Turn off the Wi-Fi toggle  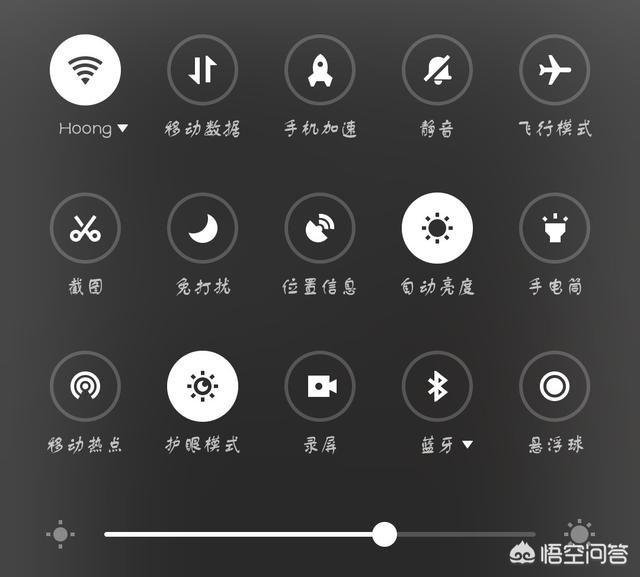tap(85, 70)
